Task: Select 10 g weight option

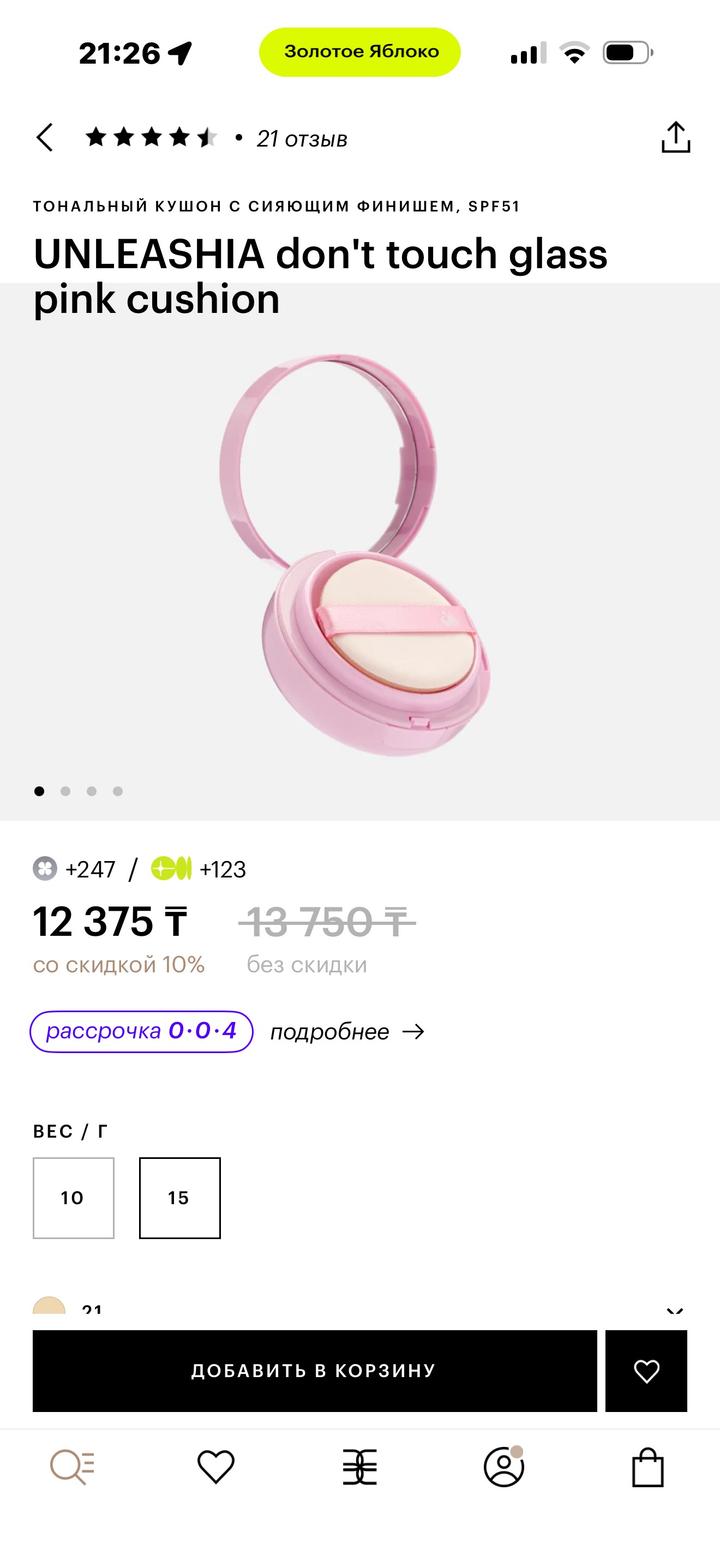Action: [73, 1198]
